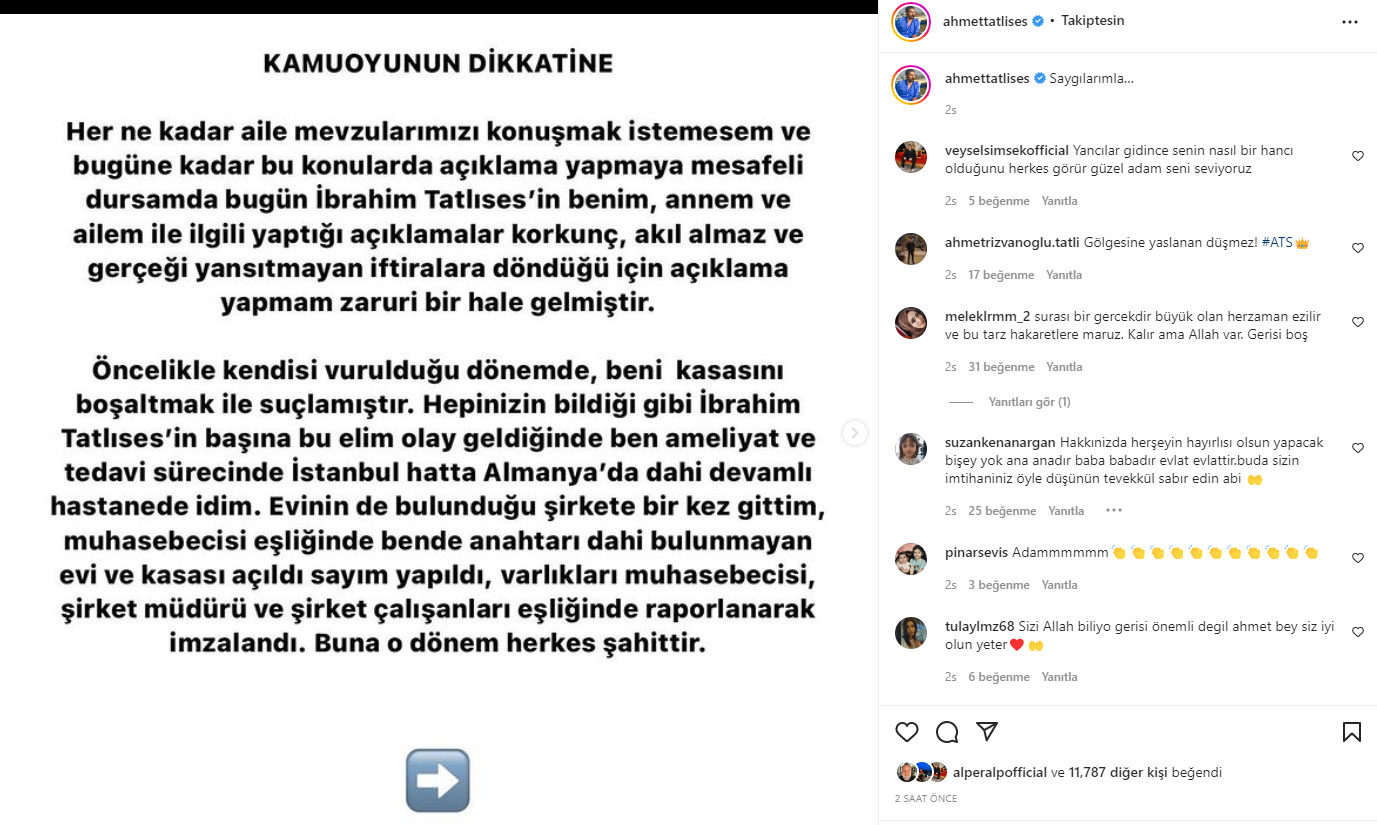Open veyselsimsekofficial's profile
The image size is (1377, 825).
[x=1006, y=150]
